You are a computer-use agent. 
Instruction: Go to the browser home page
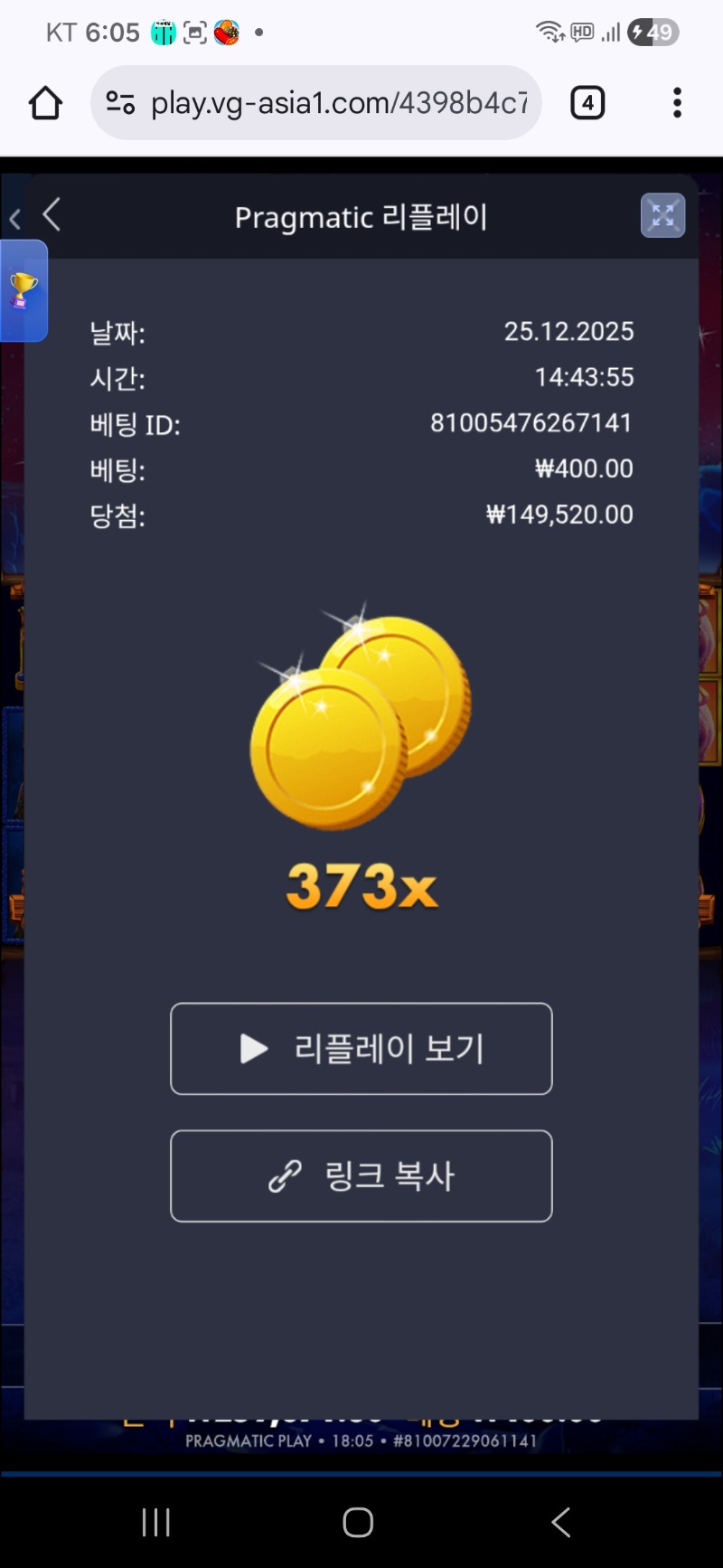coord(45,103)
